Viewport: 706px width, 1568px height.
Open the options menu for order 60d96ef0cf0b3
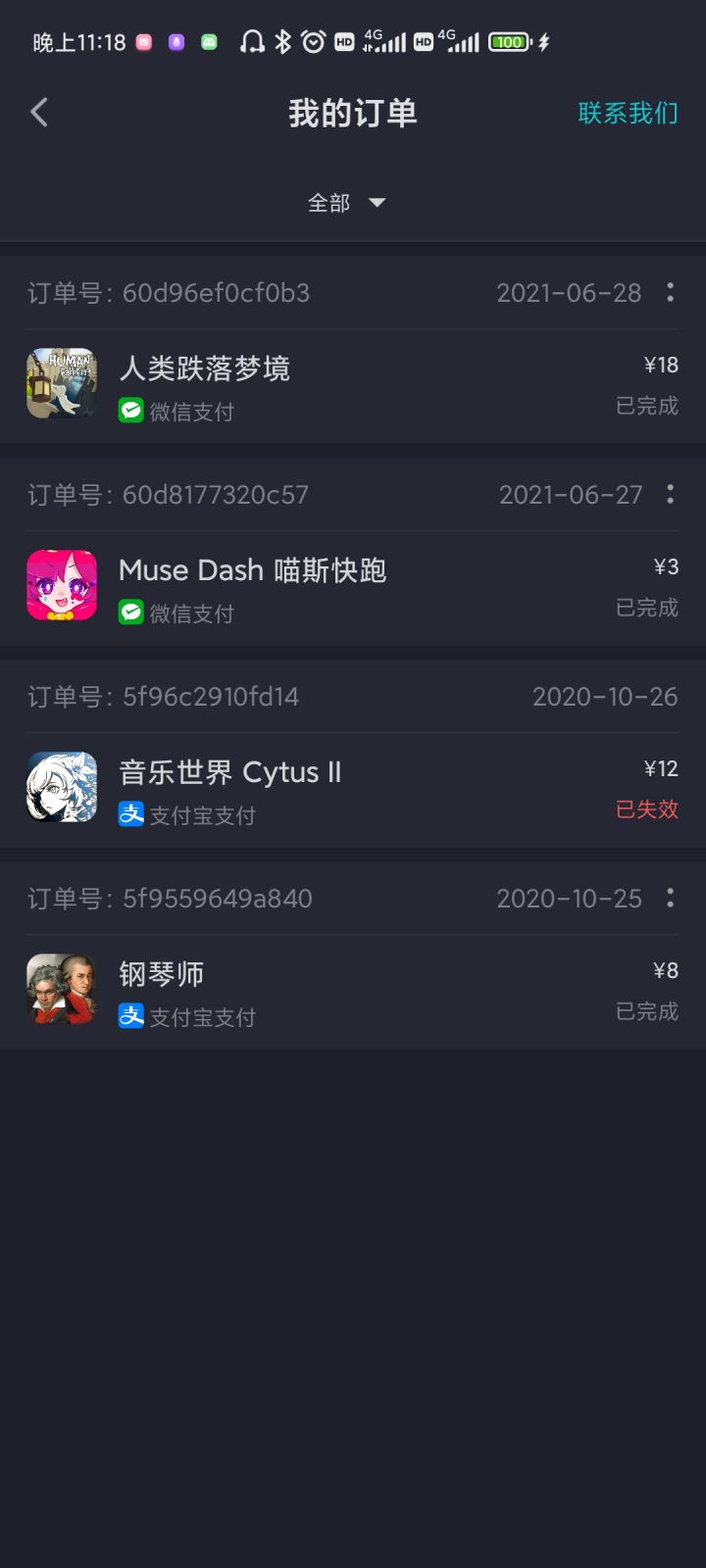click(x=671, y=293)
